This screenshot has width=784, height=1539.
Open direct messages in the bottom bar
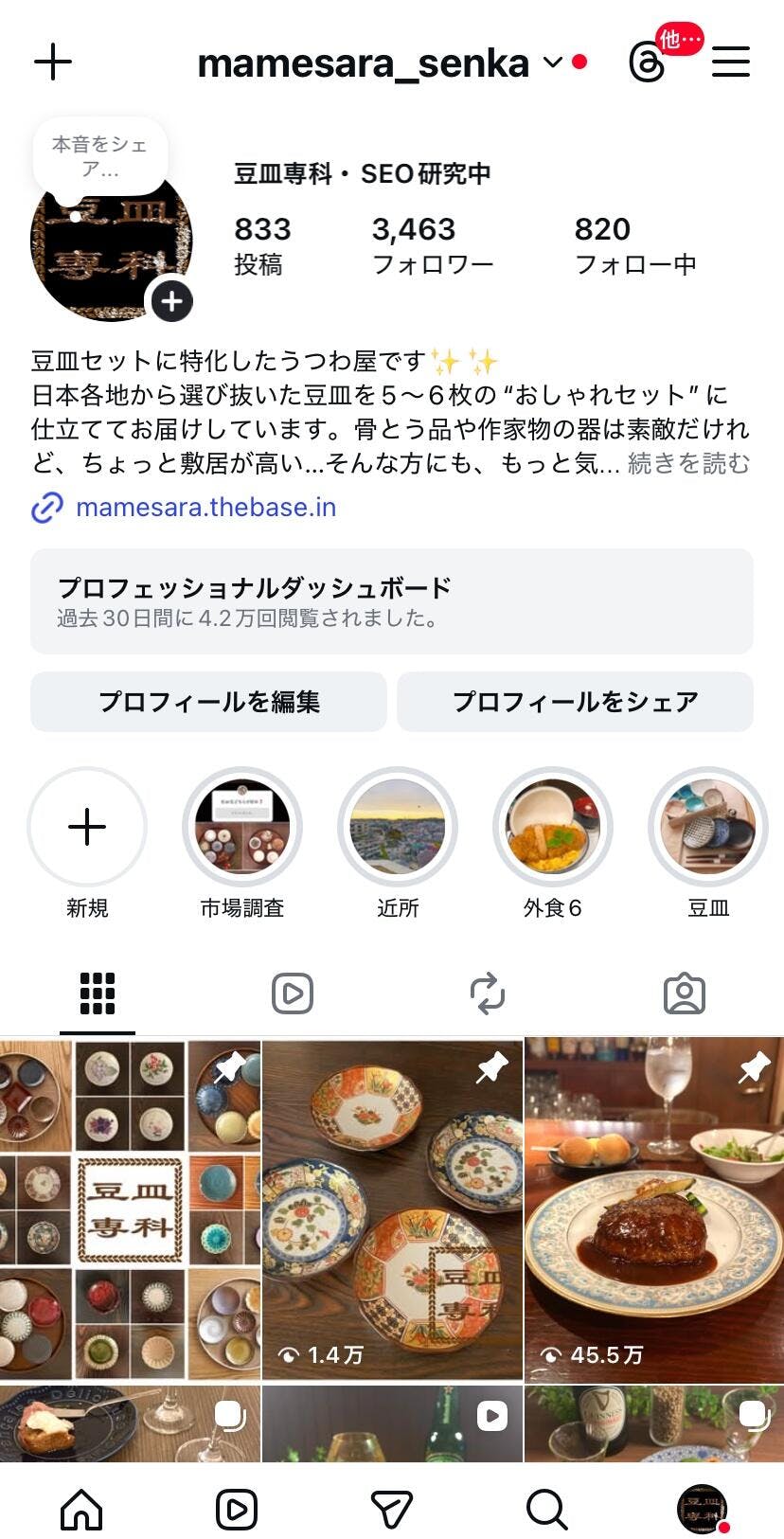(391, 1510)
